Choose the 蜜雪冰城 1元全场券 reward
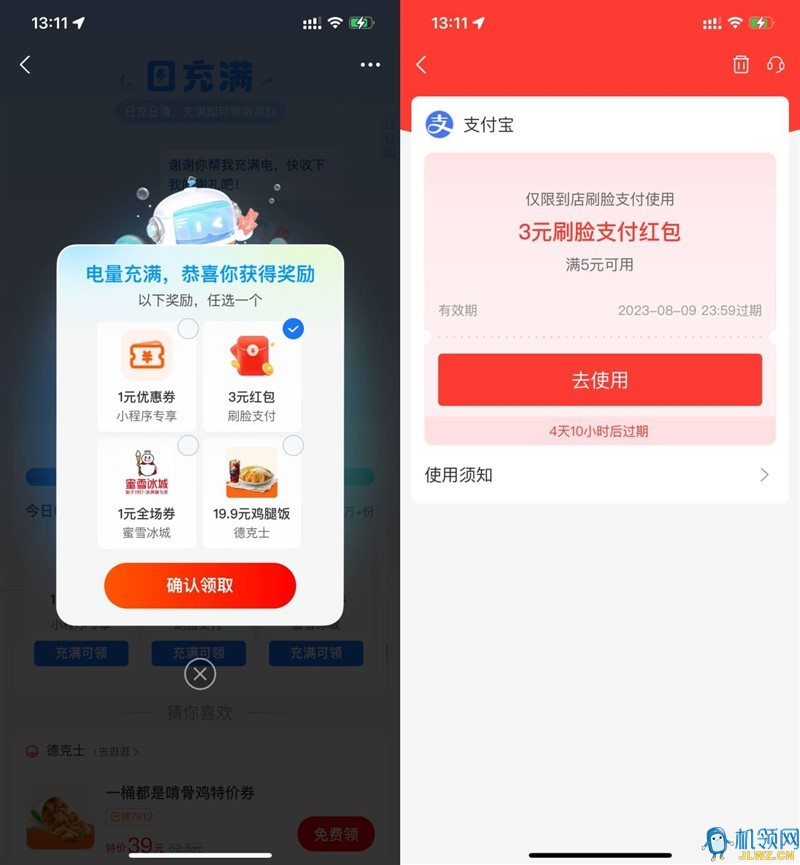Screen dimensions: 800x865 [x=147, y=492]
